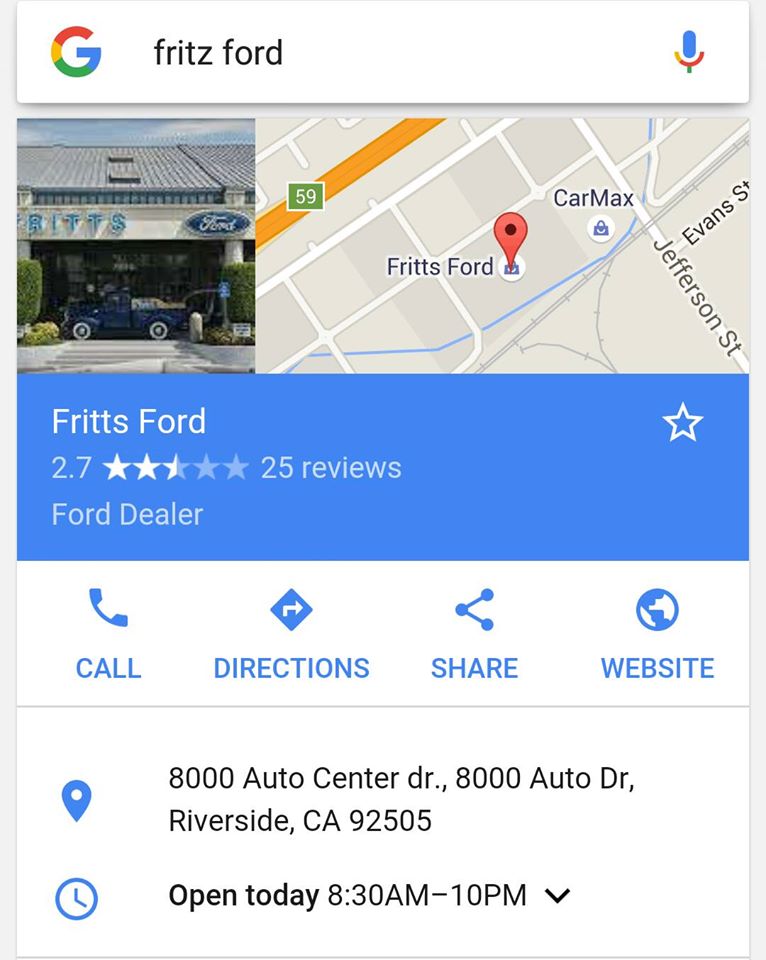View the 25 reviews
The height and width of the screenshot is (960, 766).
[x=330, y=468]
